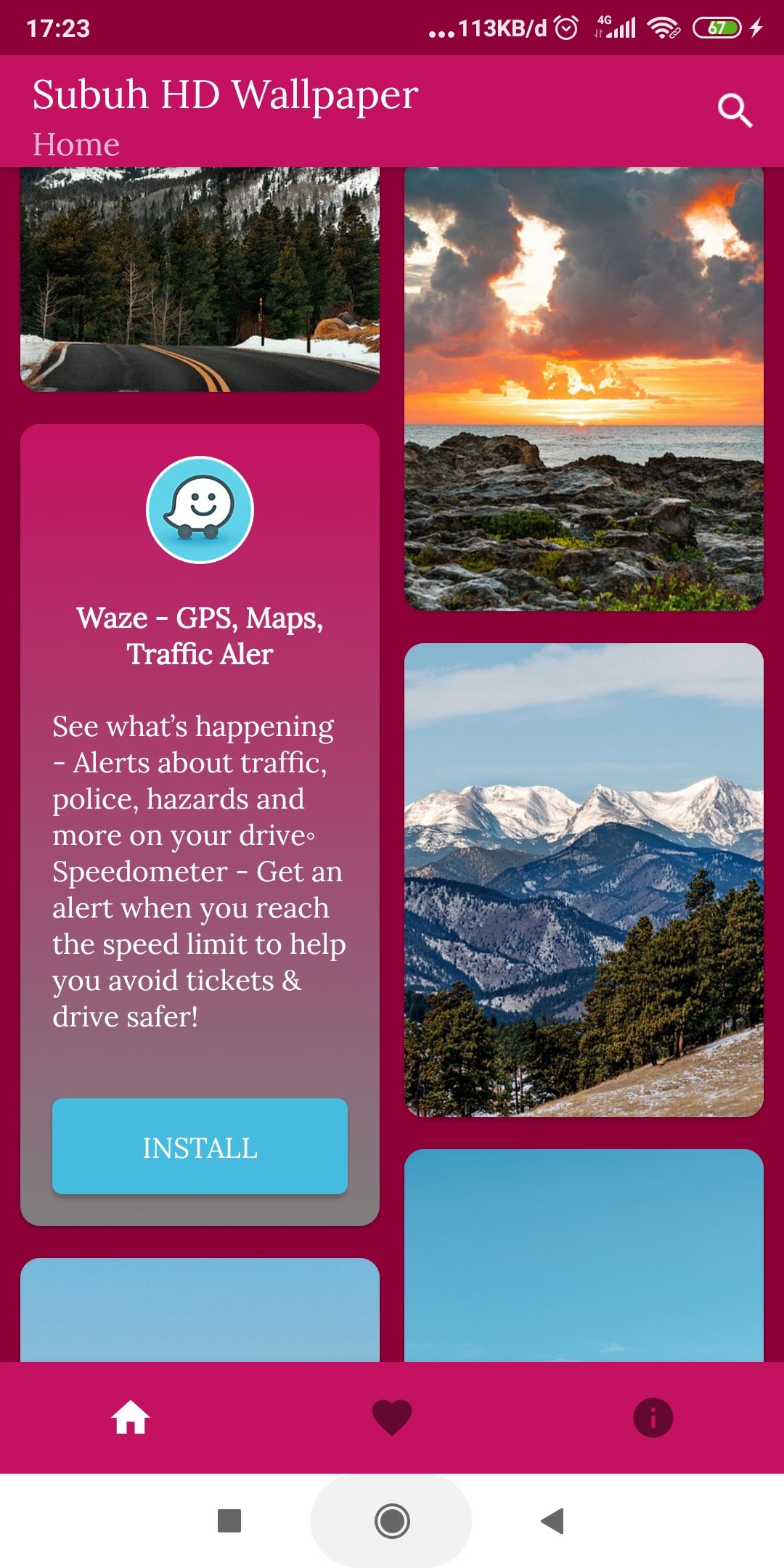Open the snowy forest road wallpaper

pyautogui.click(x=200, y=279)
